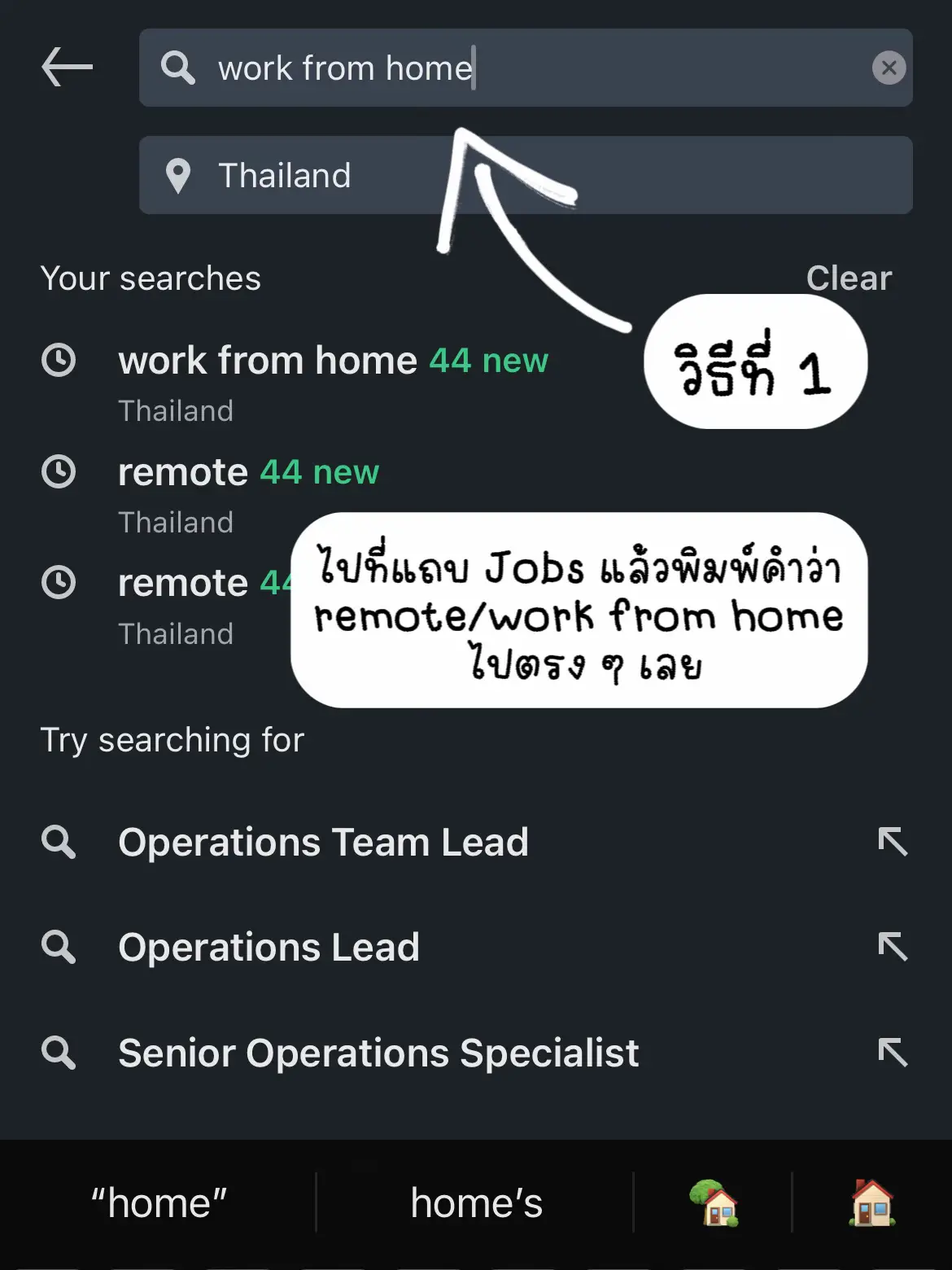Tap the arrow beside Senior Operations Specialist suggestion

894,1053
